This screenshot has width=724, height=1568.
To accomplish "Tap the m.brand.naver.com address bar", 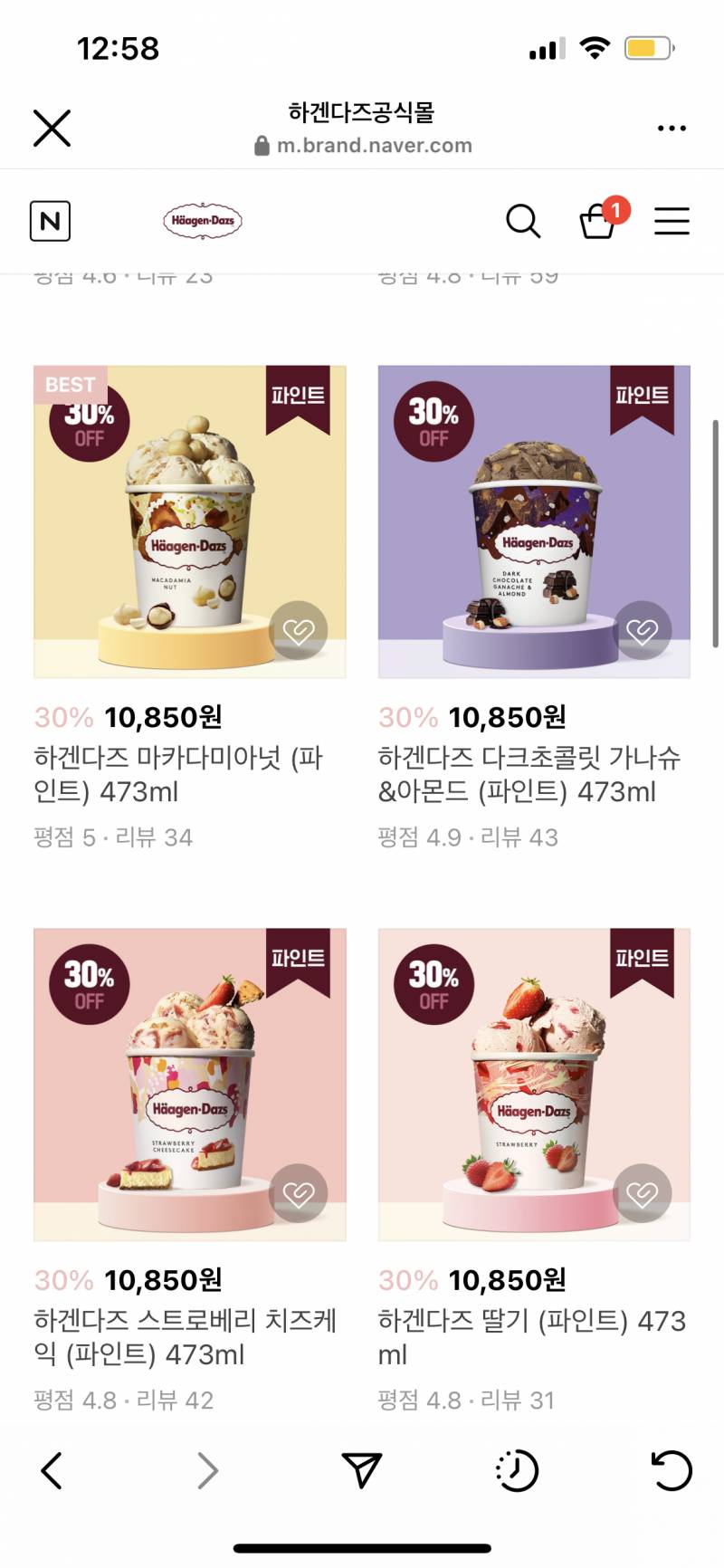I will [x=362, y=145].
